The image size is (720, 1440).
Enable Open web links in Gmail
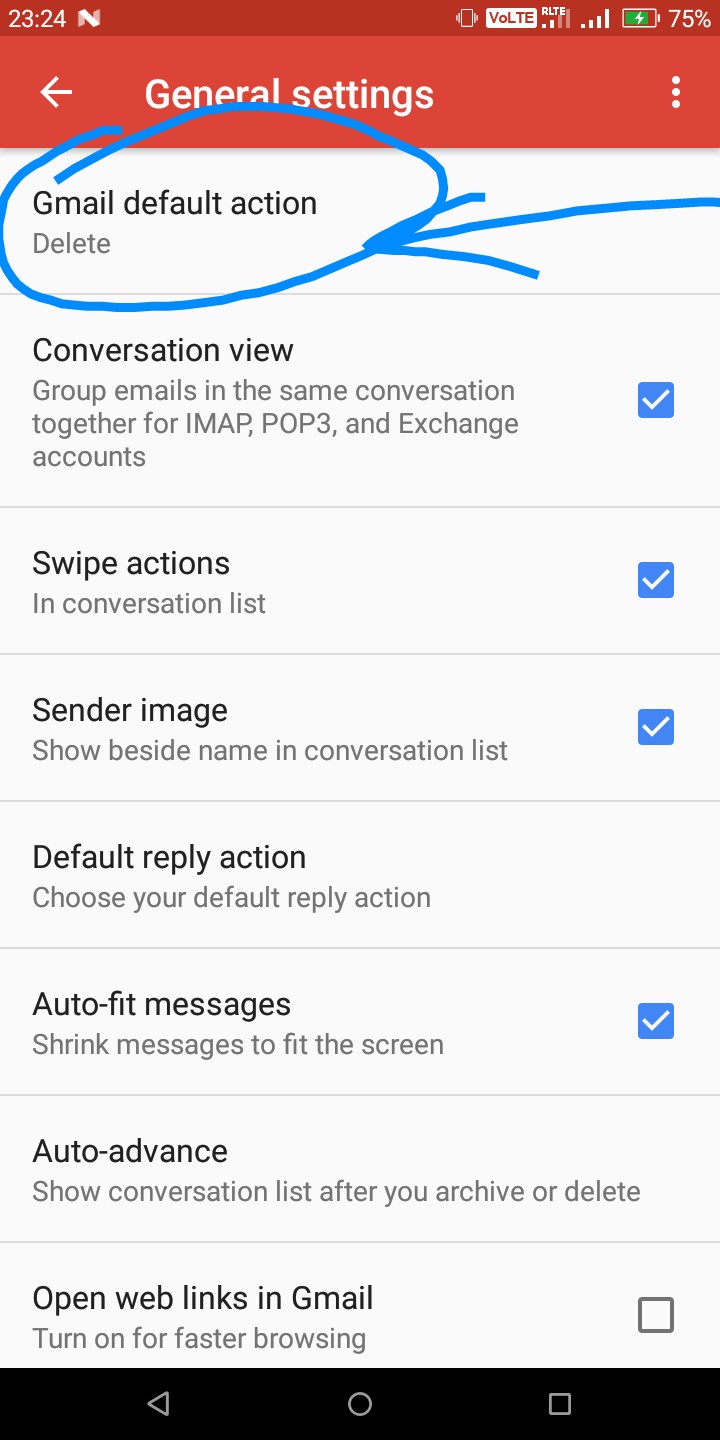[x=656, y=1315]
